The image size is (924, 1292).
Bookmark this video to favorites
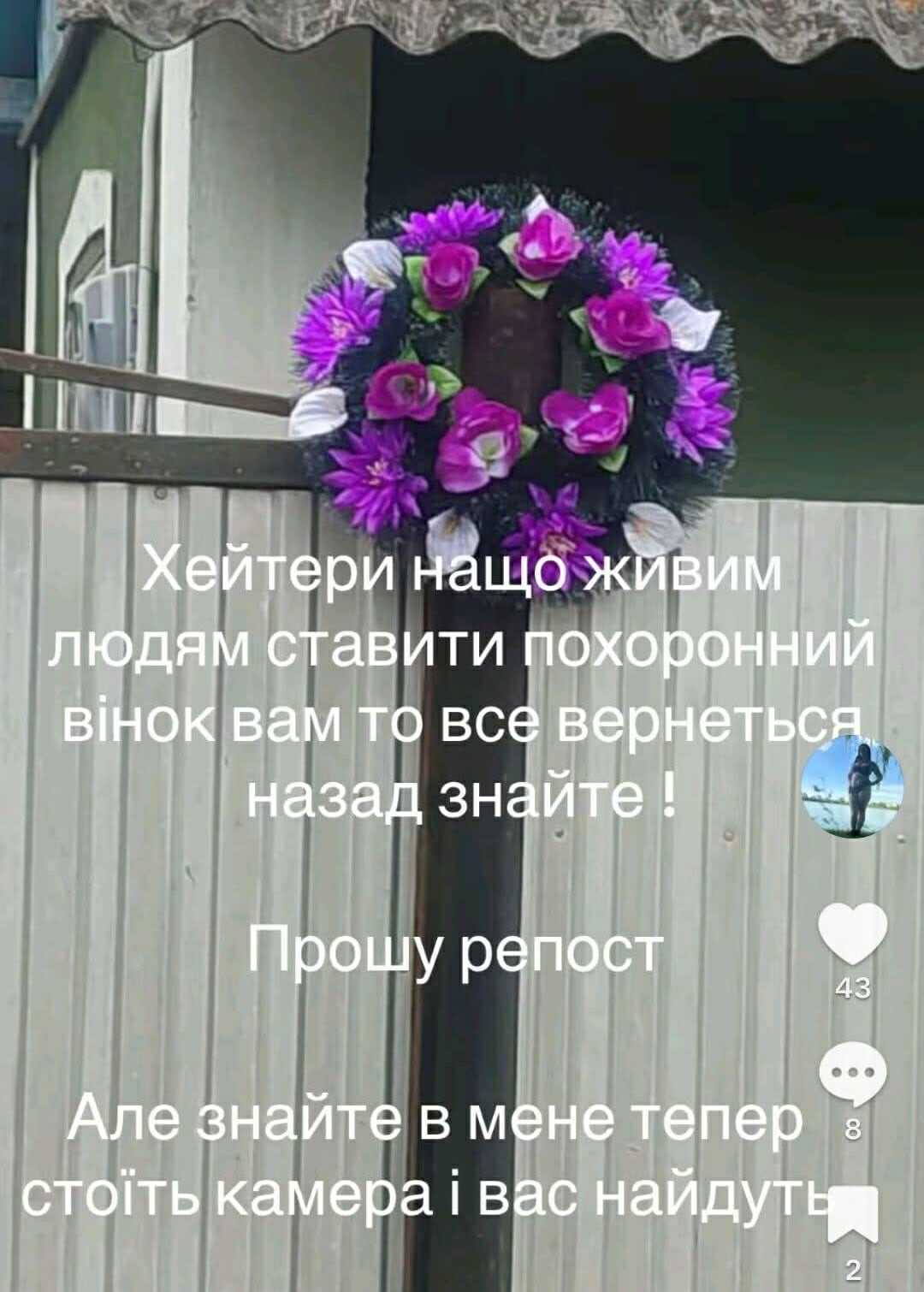852,1215
